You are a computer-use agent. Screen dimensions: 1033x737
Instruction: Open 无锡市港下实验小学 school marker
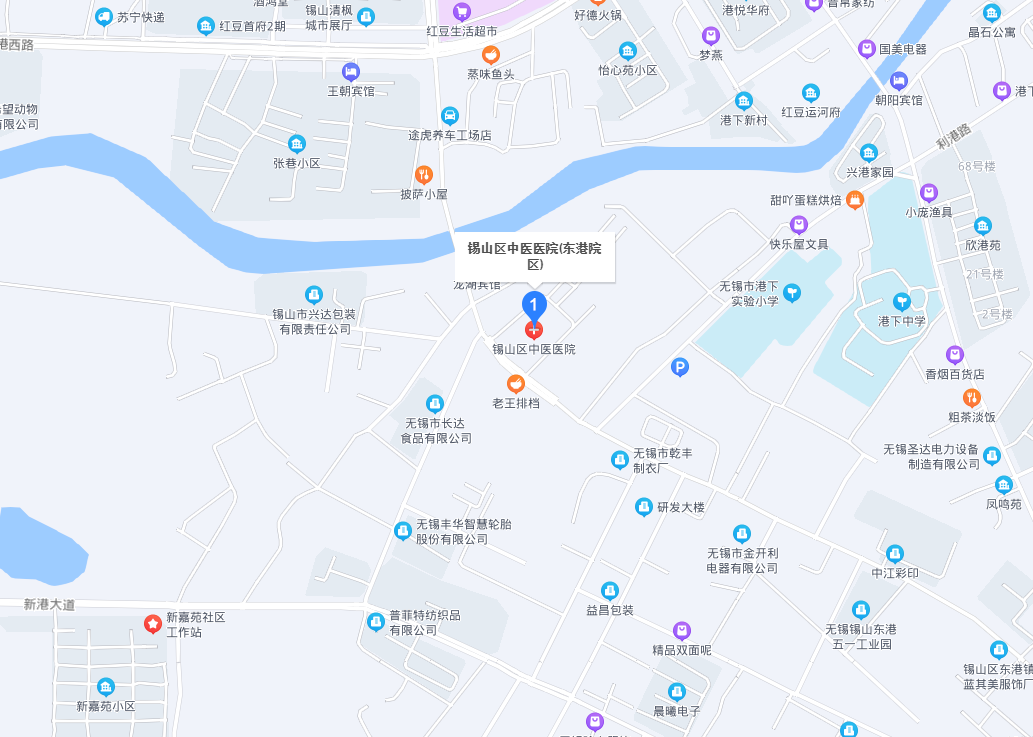point(792,292)
